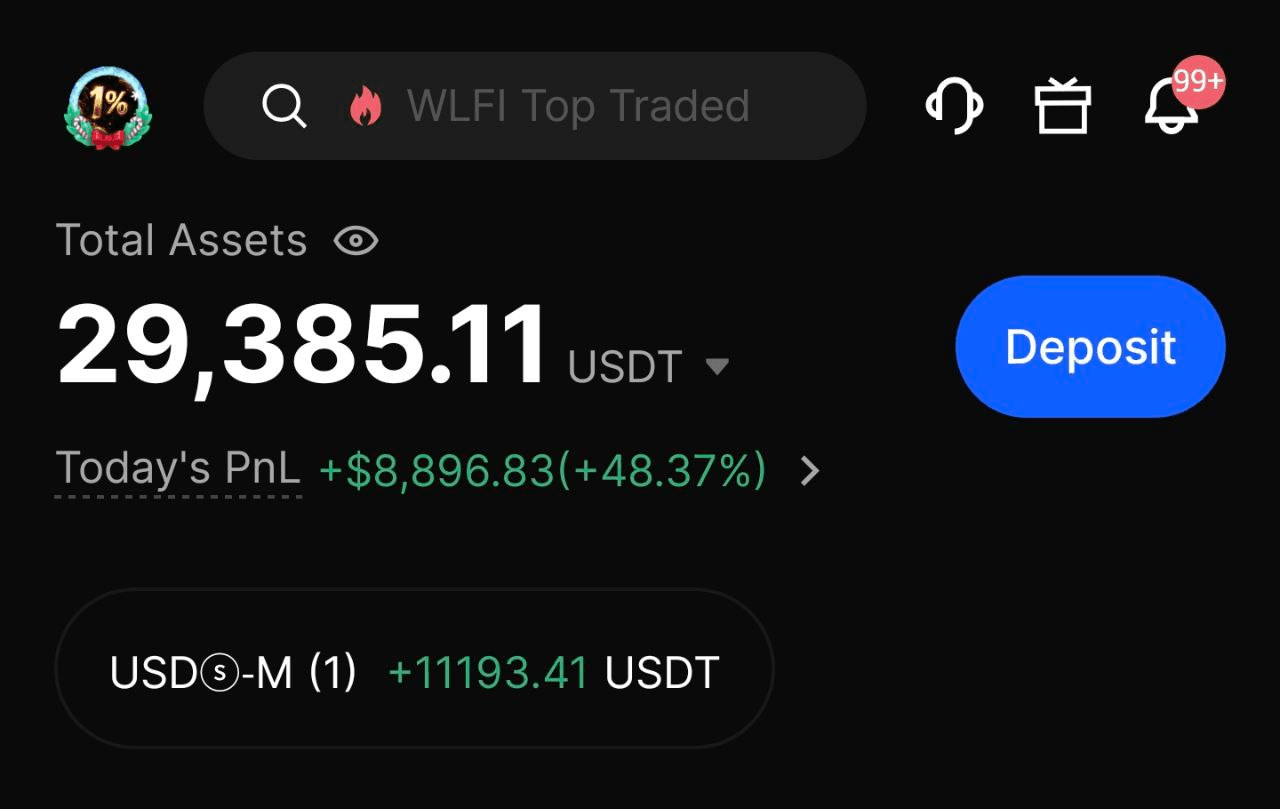1280x809 pixels.
Task: Search with the WLFI Top Traded box
Action: [x=534, y=106]
